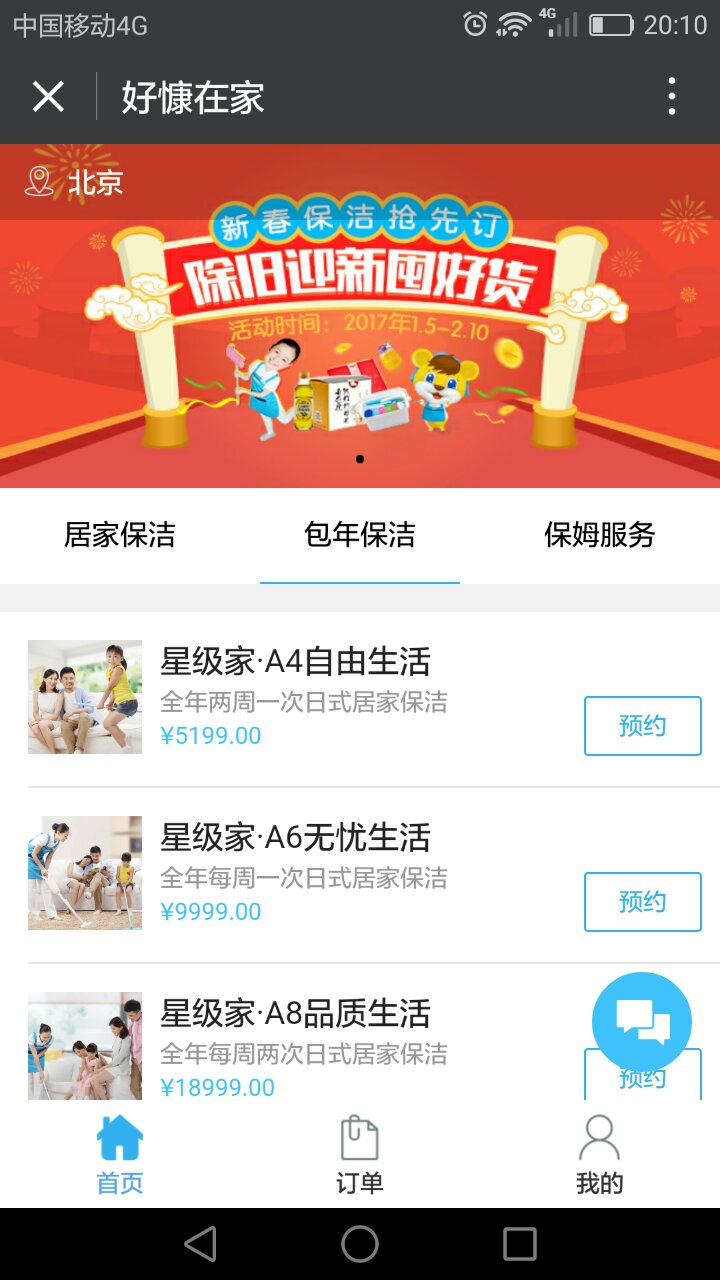Switch to the 订单 tab
720x1280 pixels.
pos(360,1155)
